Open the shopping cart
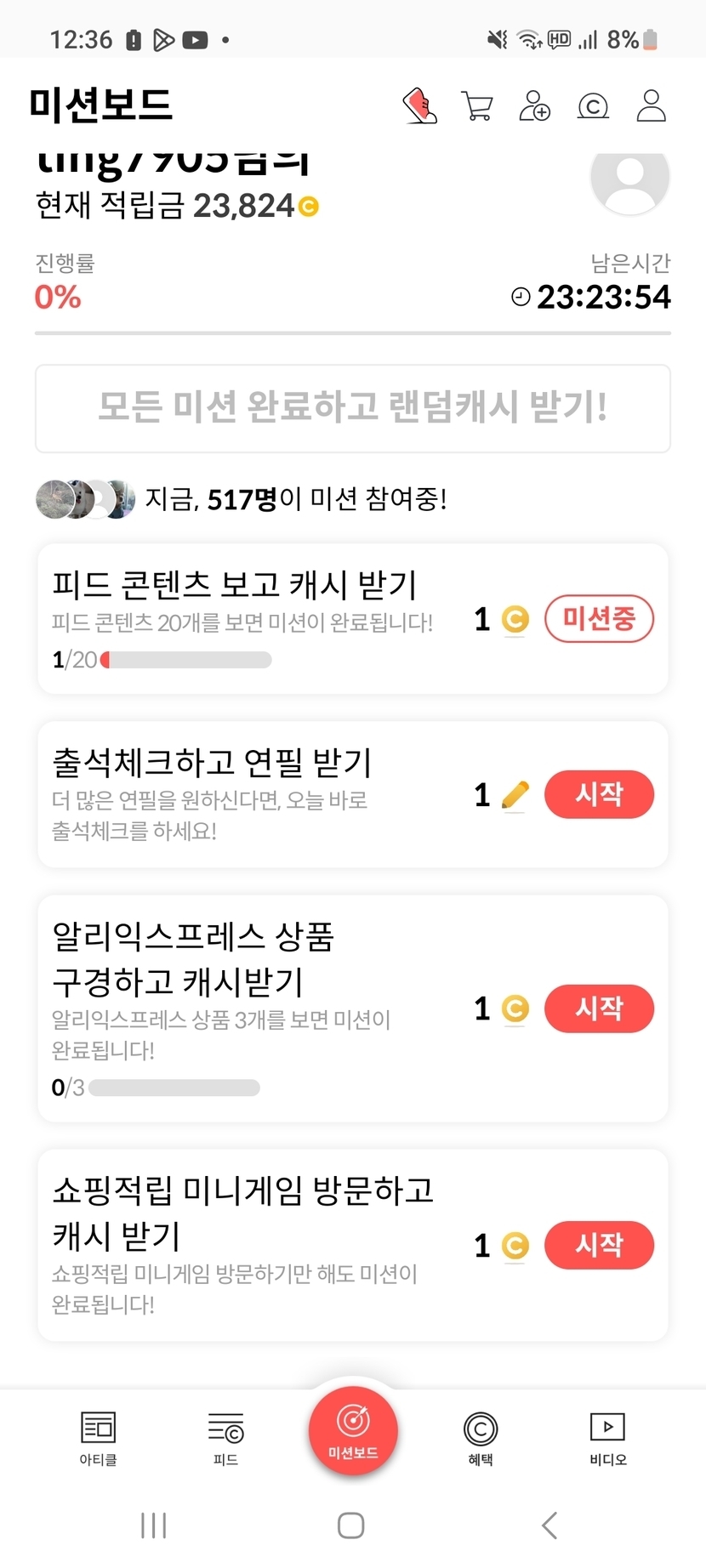Screen dimensions: 706x1568 coord(477,106)
